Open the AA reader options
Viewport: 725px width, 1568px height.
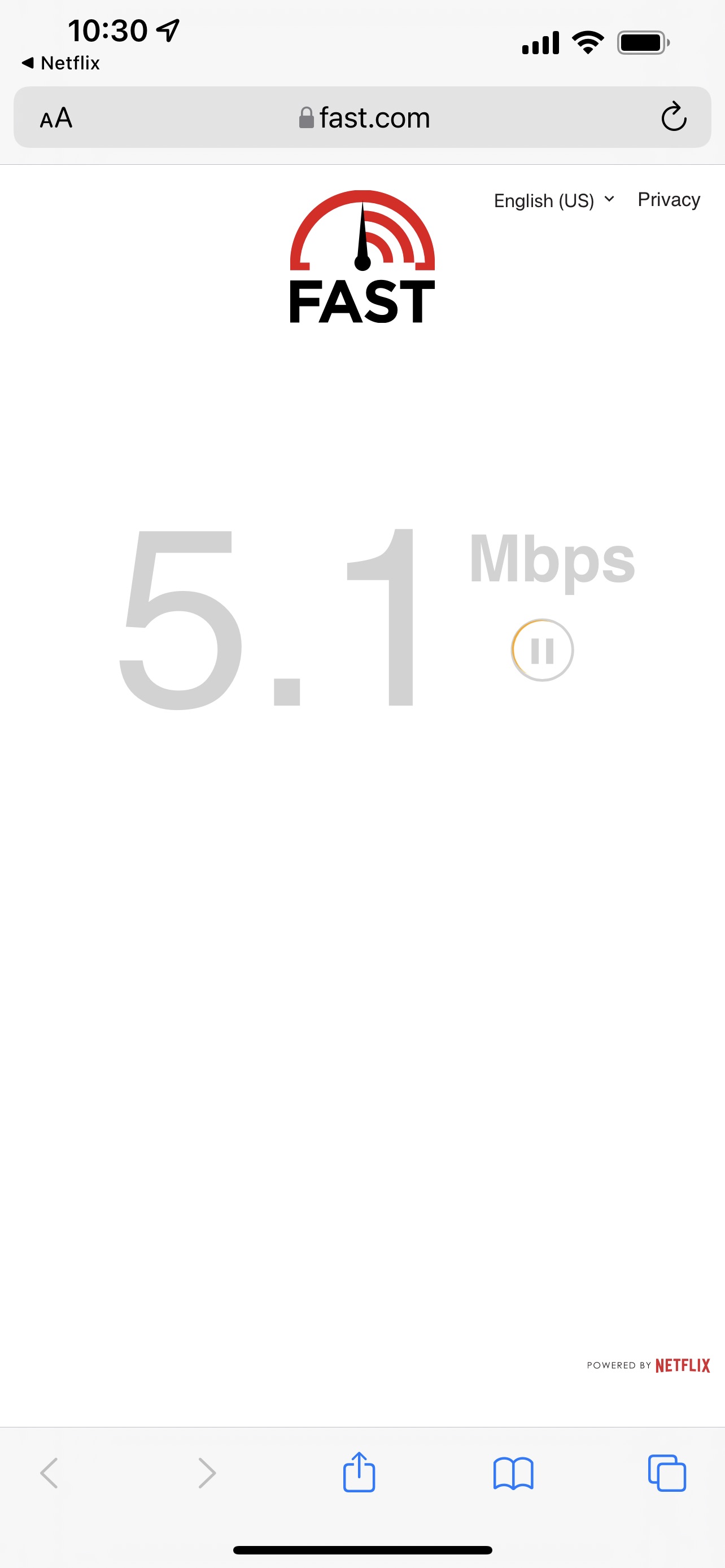56,117
